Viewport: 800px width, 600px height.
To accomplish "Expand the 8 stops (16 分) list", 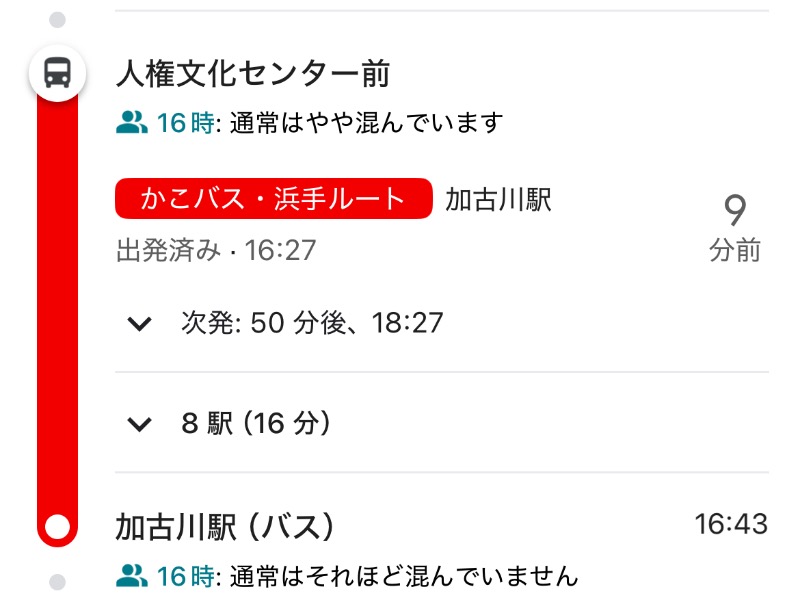I will 140,424.
